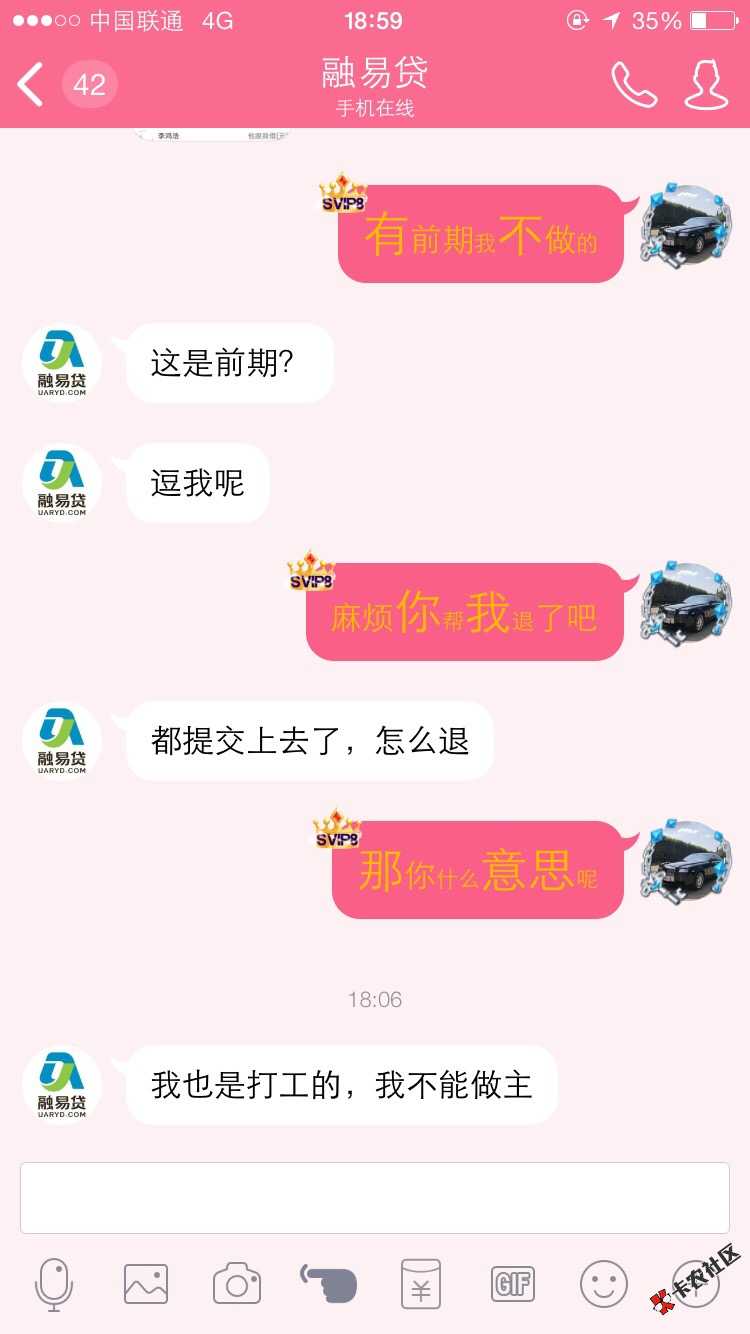This screenshot has width=750, height=1334.
Task: Record a voice message with the microphone
Action: click(54, 1284)
